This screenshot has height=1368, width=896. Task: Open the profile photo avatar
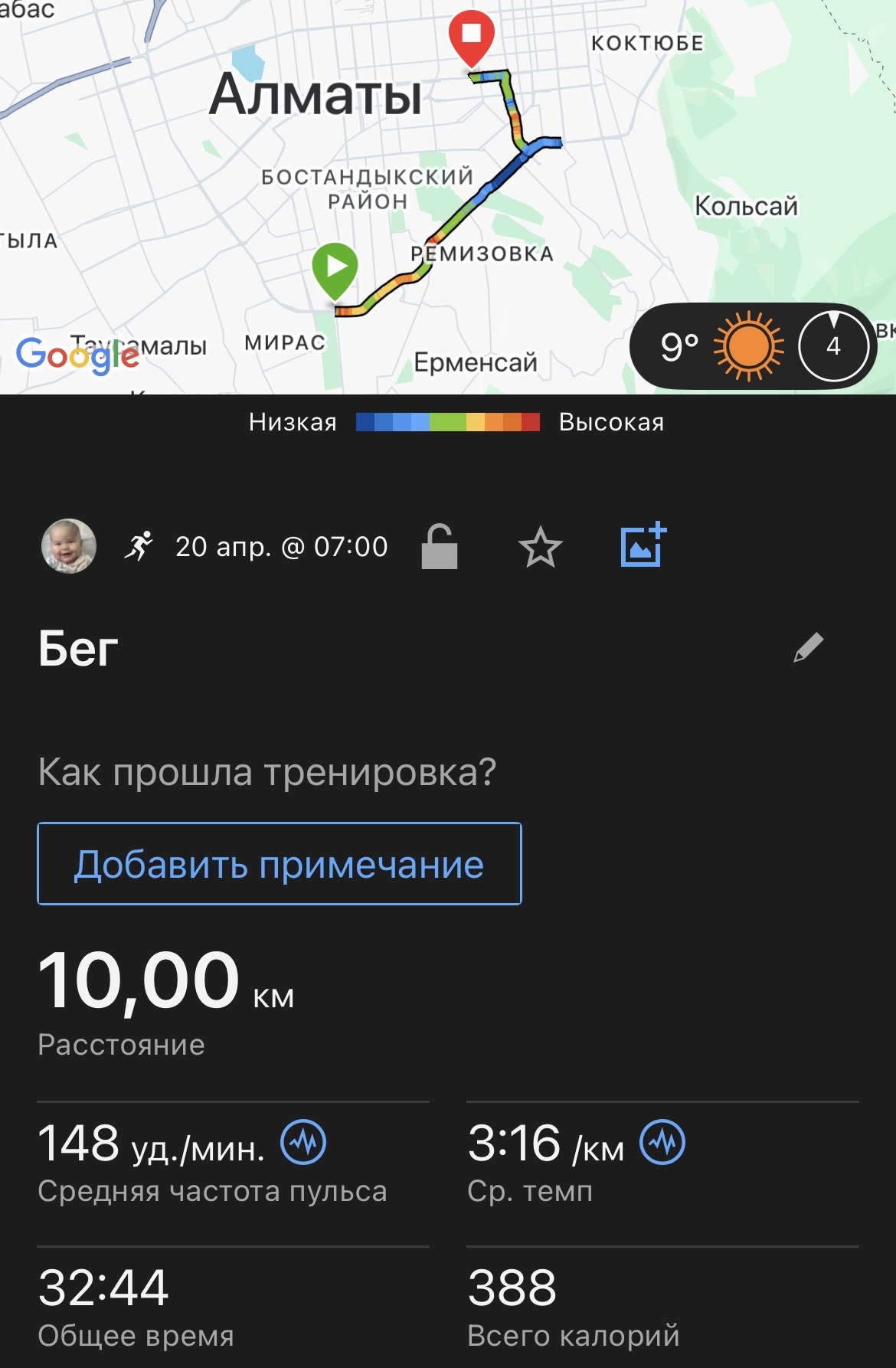[x=69, y=546]
